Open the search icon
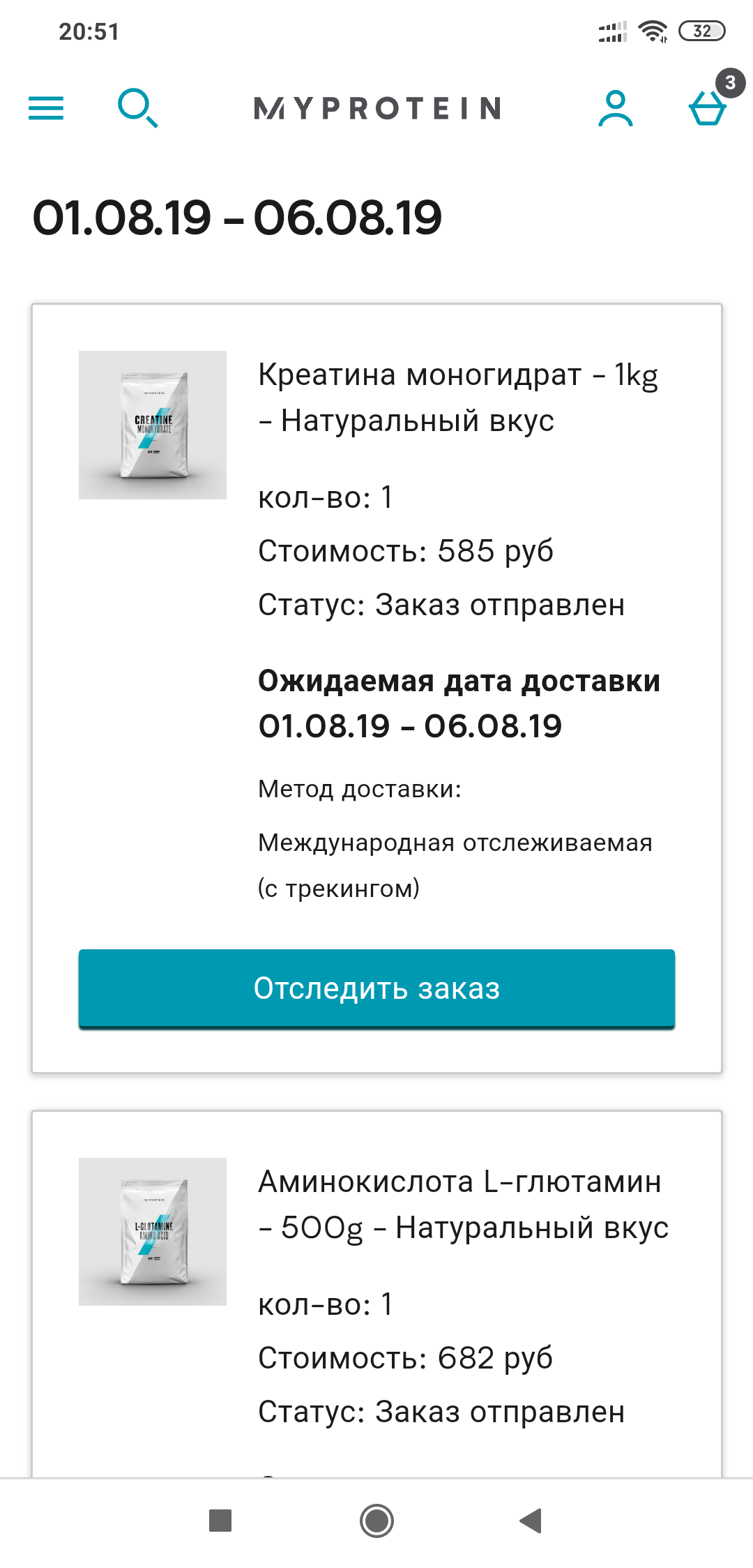753x1568 pixels. click(137, 108)
